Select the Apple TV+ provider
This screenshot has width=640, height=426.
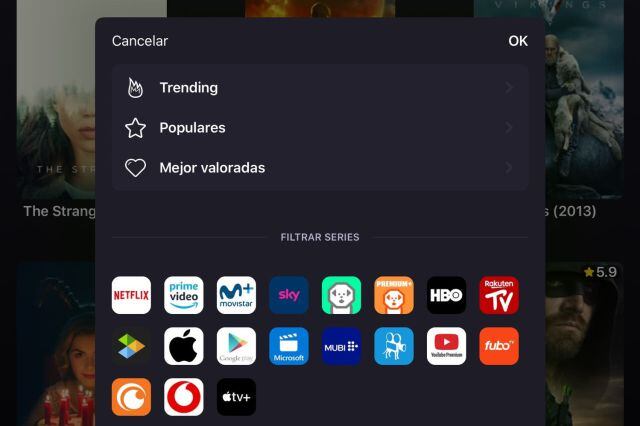point(236,397)
